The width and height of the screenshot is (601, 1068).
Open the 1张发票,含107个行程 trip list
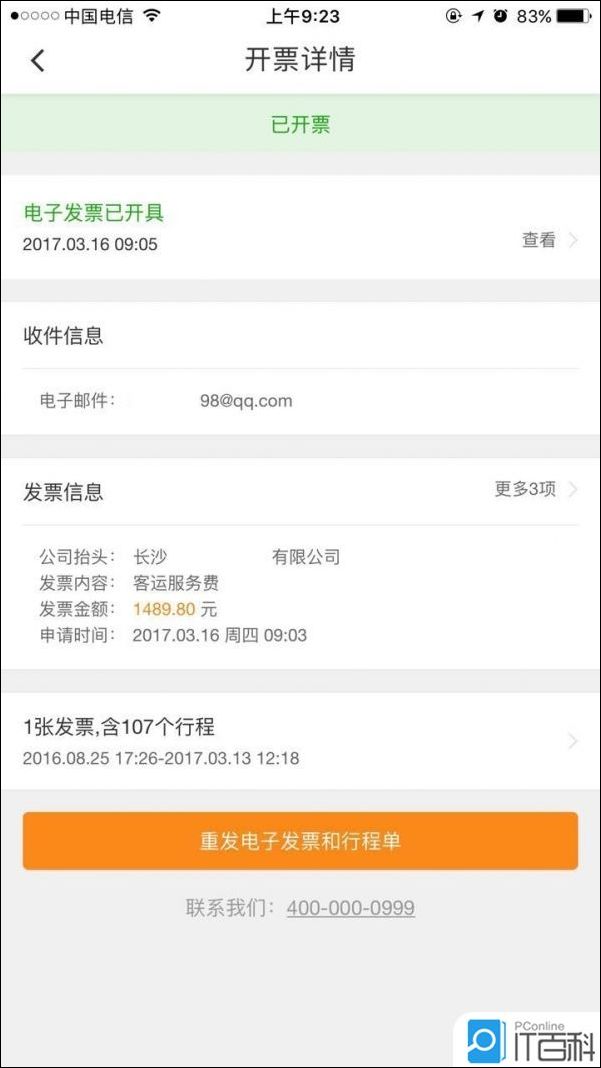(300, 741)
